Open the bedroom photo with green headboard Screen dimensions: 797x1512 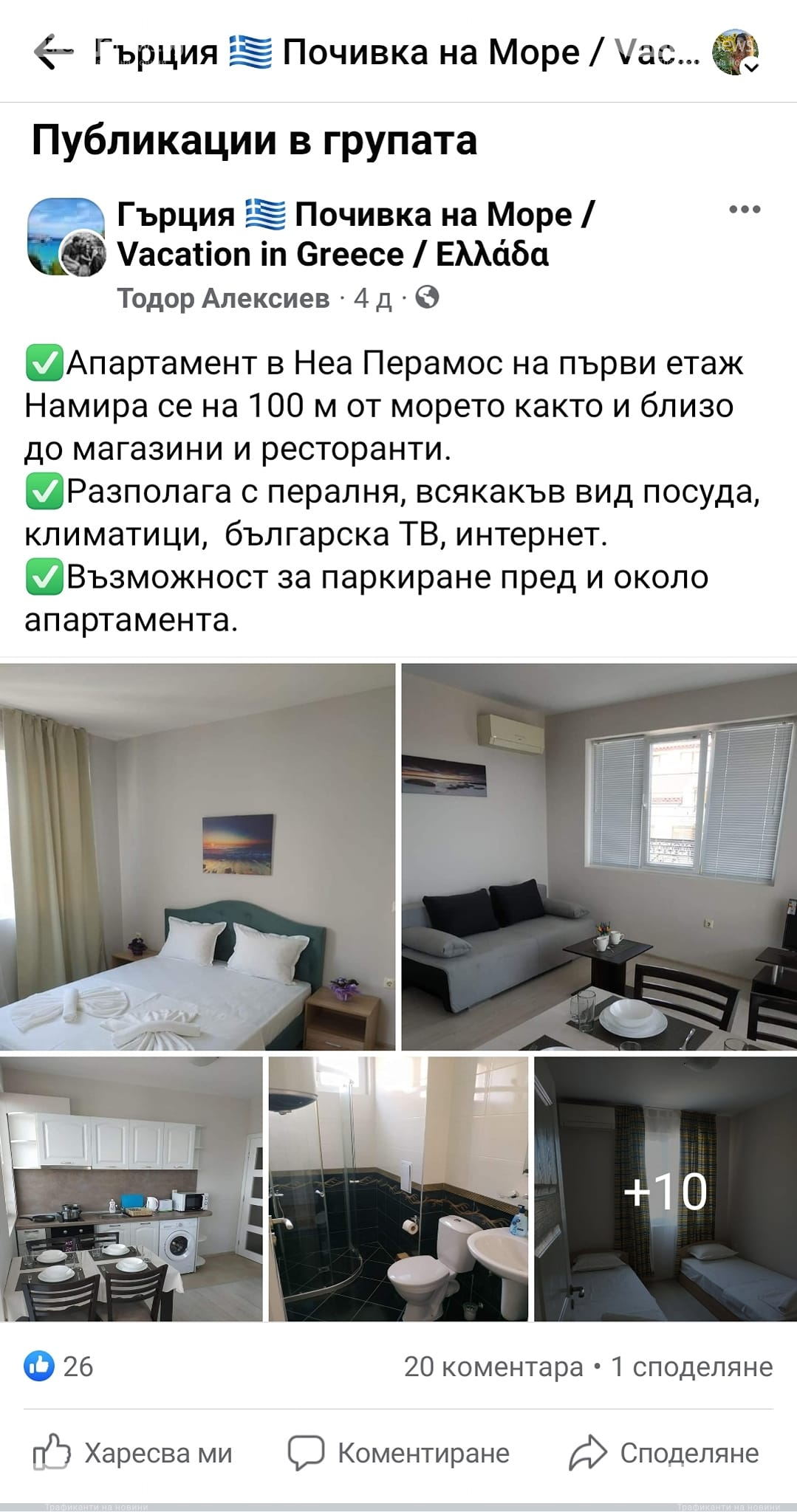coord(197,856)
